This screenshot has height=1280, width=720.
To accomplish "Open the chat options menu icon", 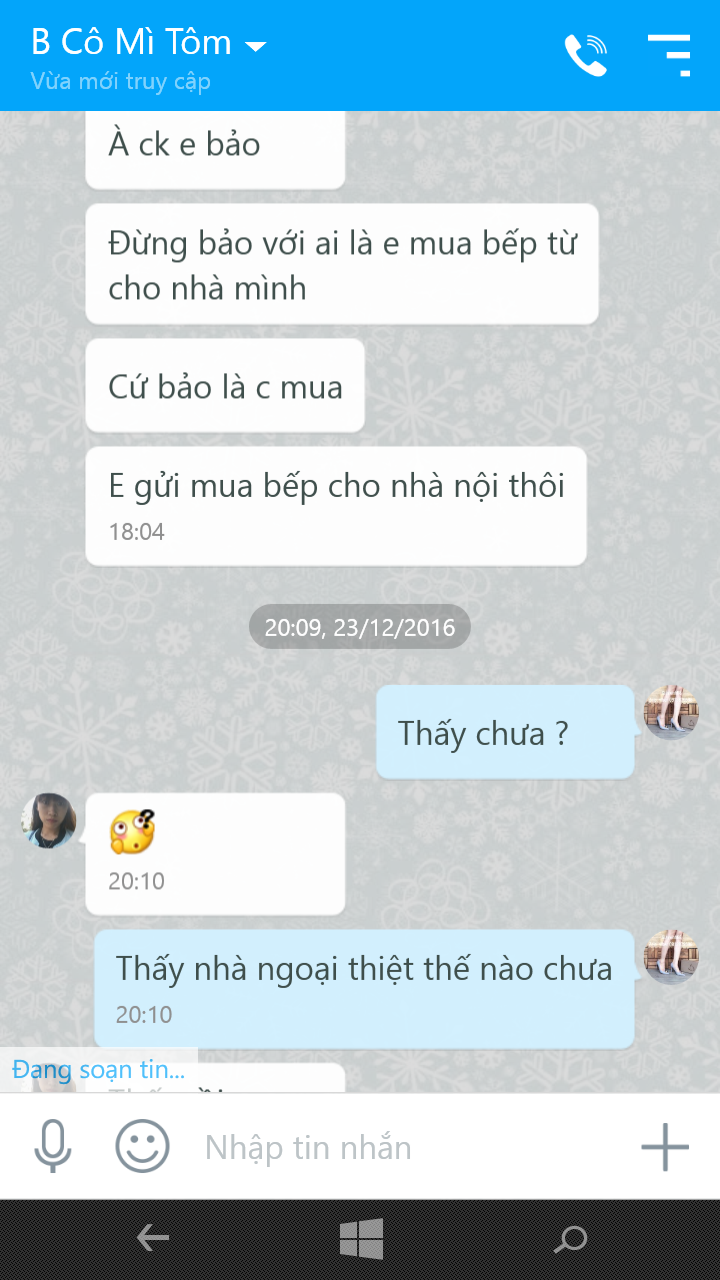I will tap(668, 55).
